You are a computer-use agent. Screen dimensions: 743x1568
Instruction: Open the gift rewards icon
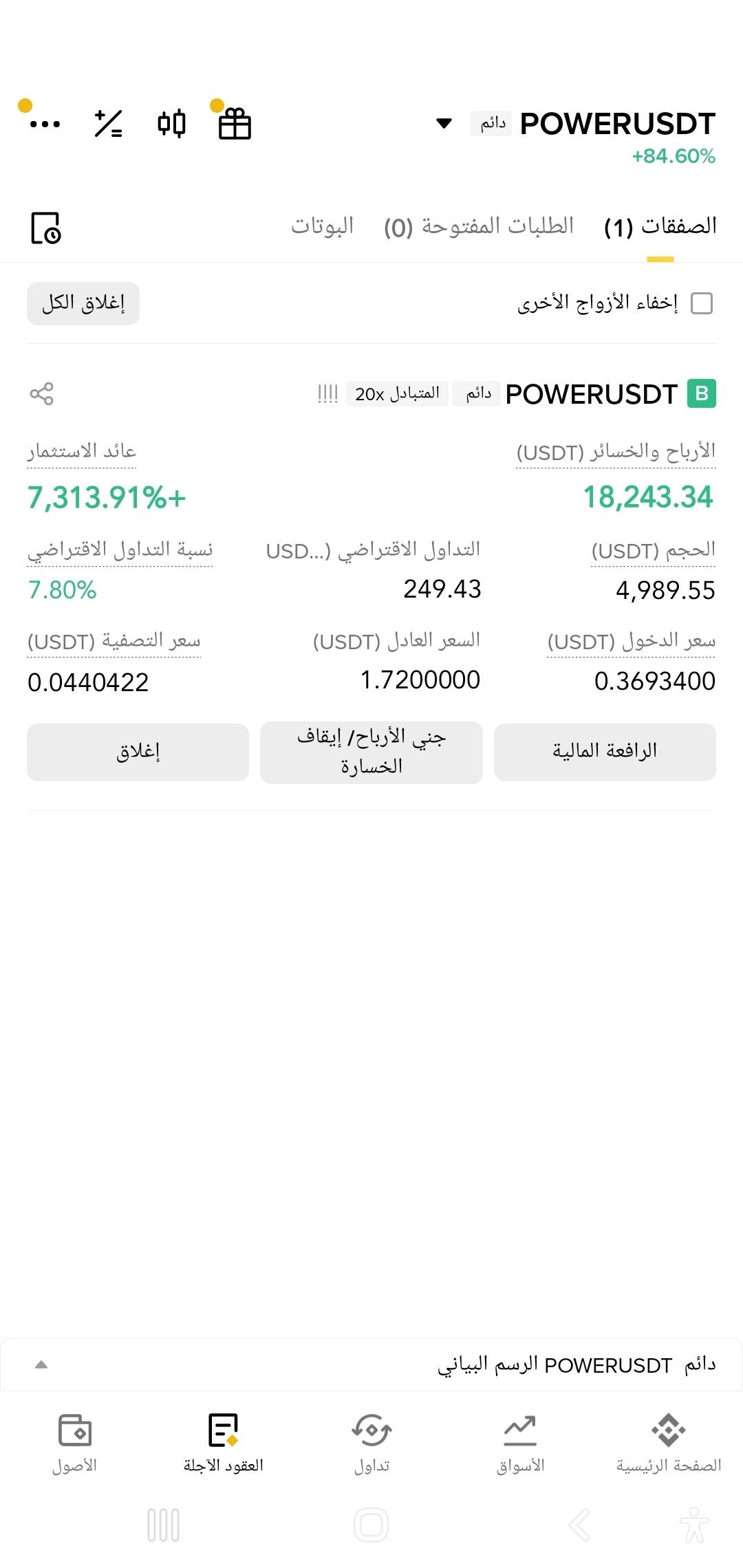point(235,124)
